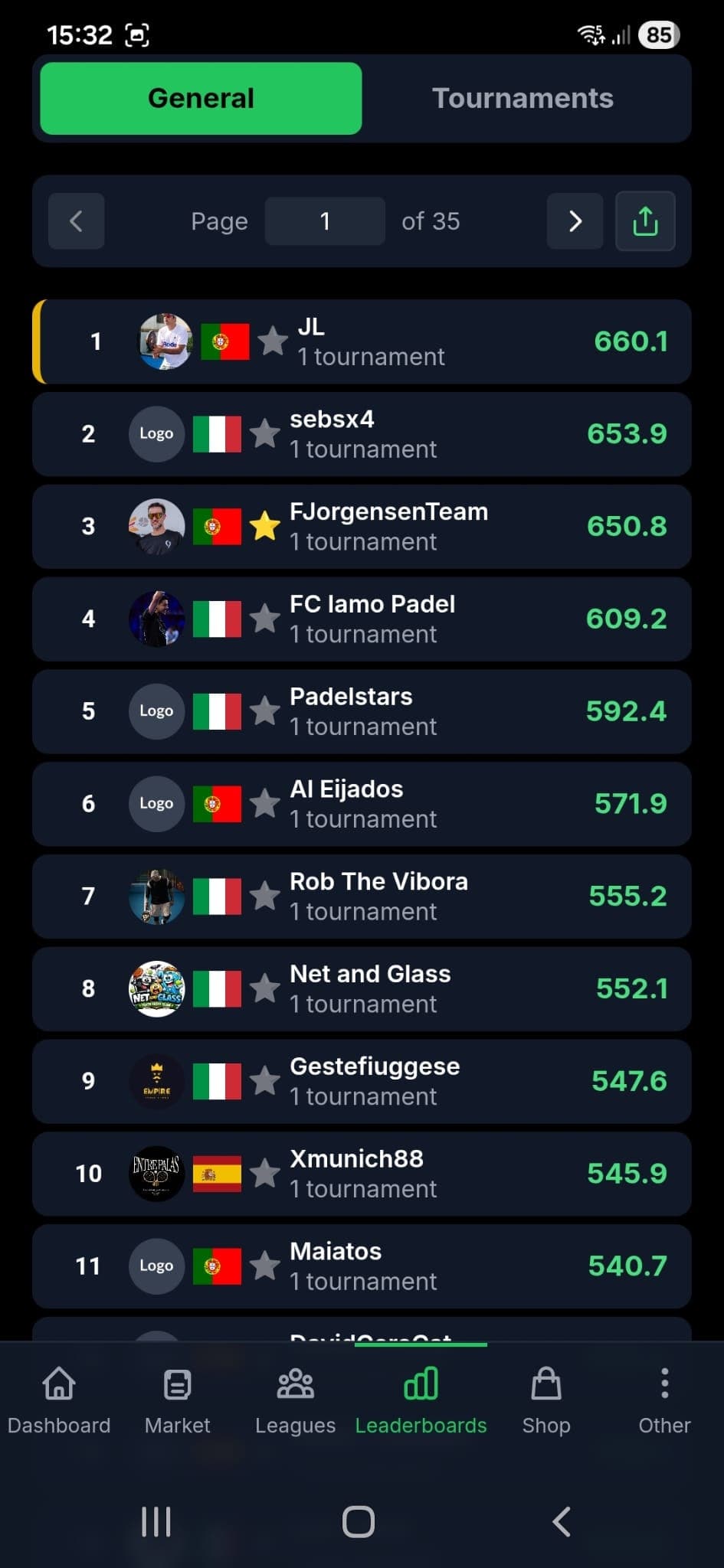The width and height of the screenshot is (724, 1568).
Task: Select the General tab
Action: pyautogui.click(x=201, y=98)
